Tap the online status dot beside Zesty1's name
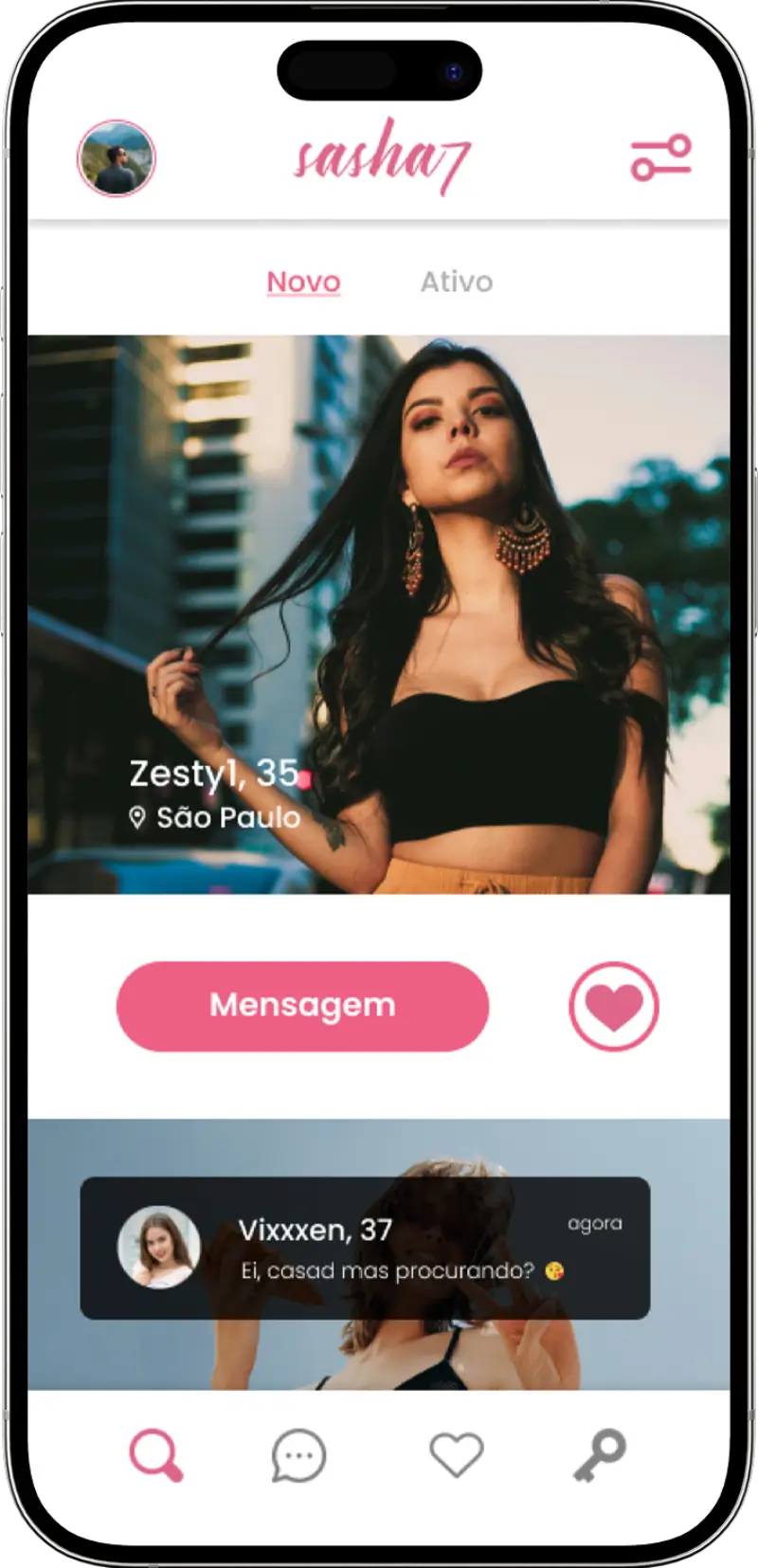The width and height of the screenshot is (758, 1568). click(x=304, y=779)
